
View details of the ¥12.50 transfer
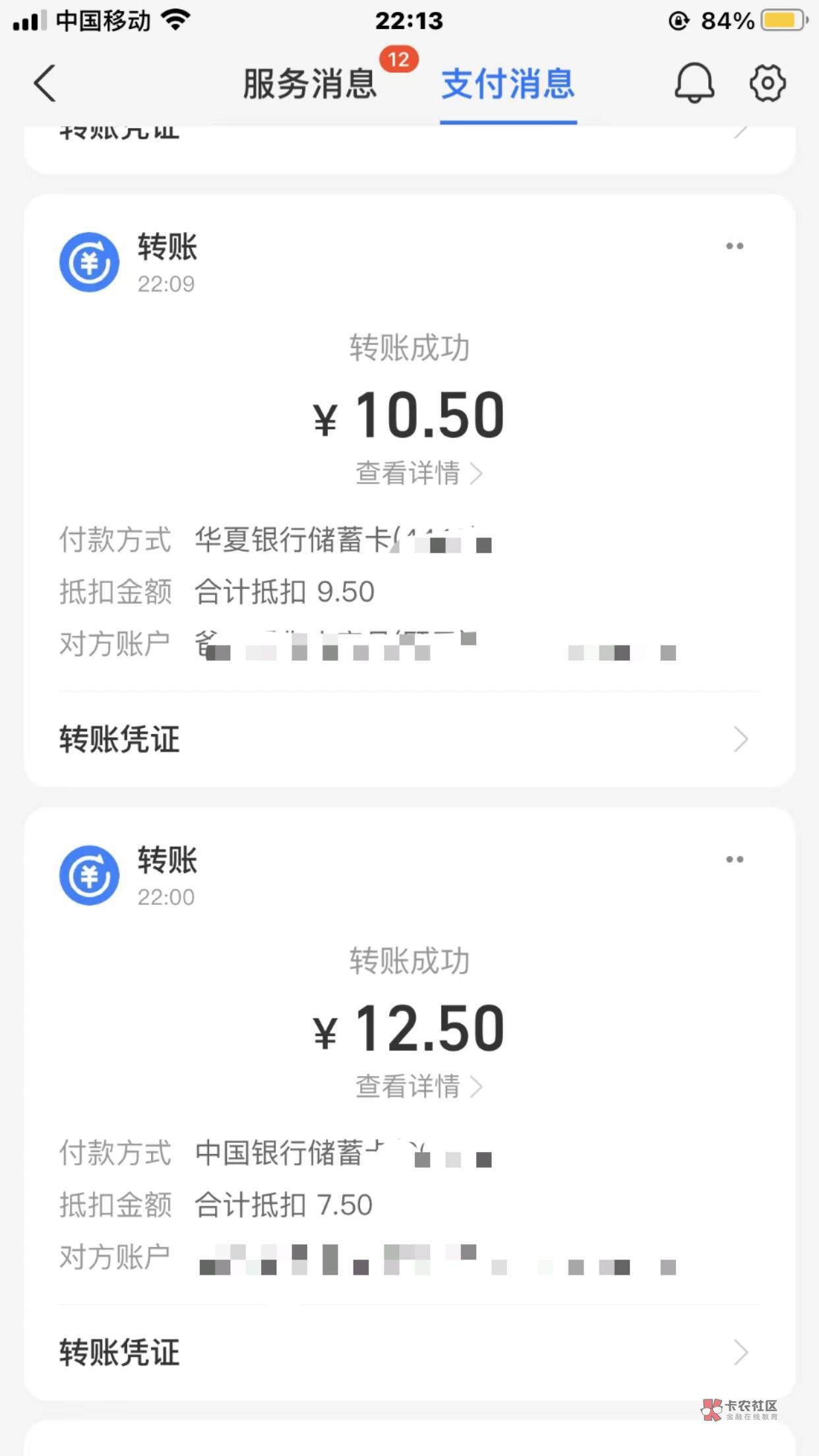[x=419, y=1087]
